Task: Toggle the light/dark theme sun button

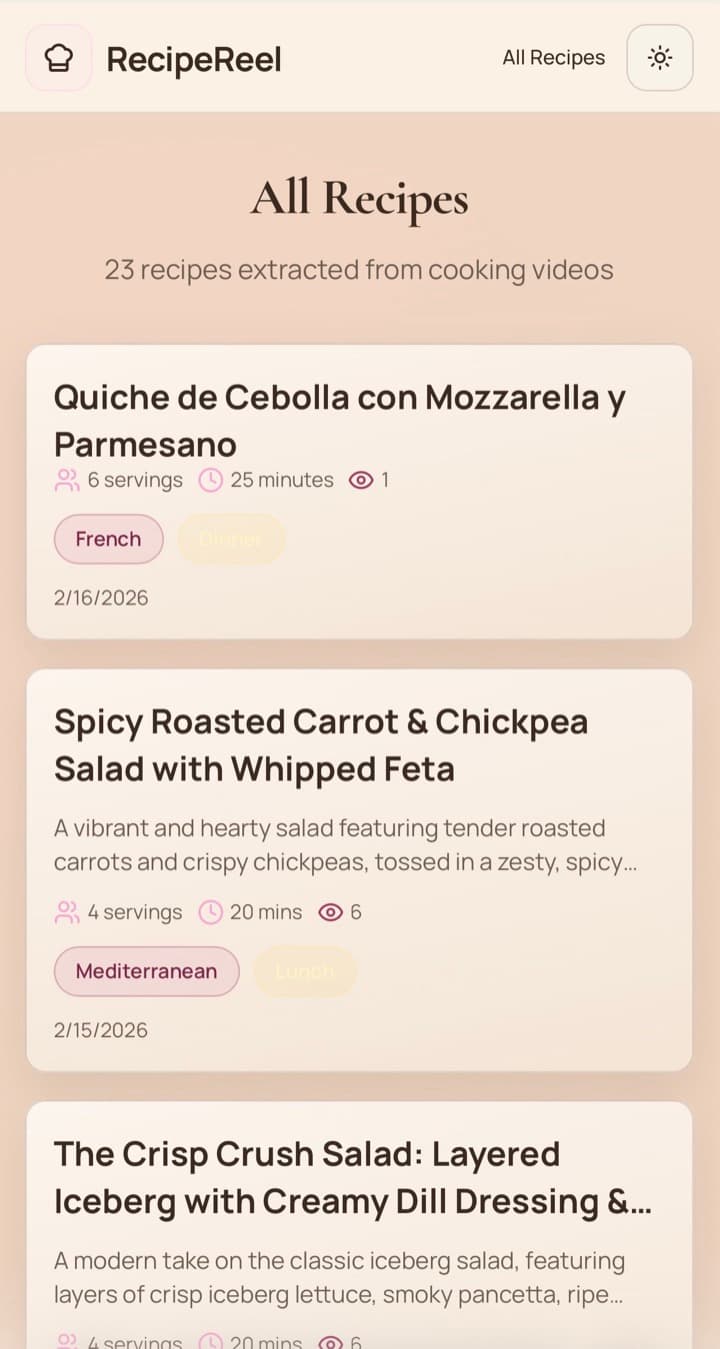Action: 660,58
